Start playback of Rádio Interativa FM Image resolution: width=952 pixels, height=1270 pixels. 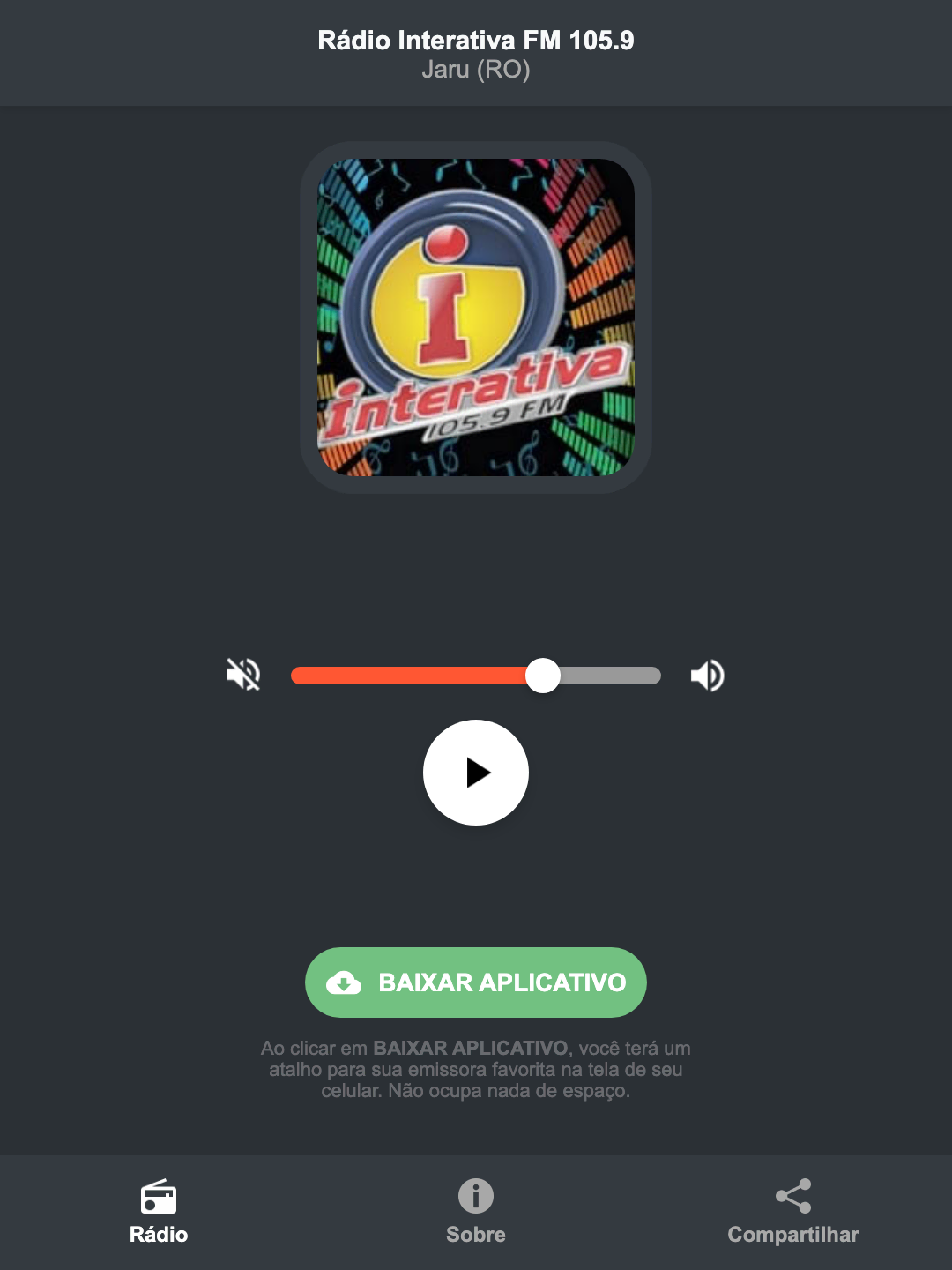(x=476, y=773)
